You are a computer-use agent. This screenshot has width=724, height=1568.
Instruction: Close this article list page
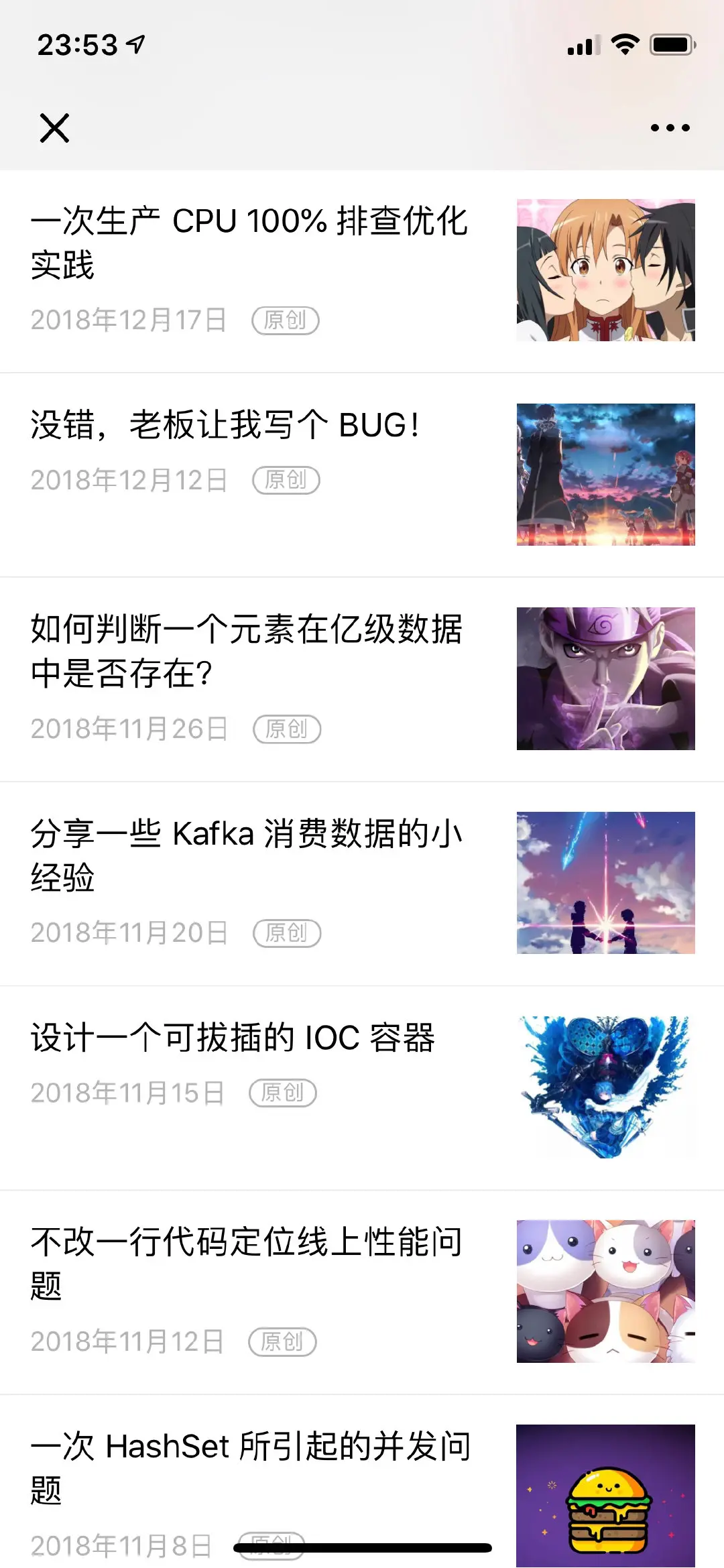click(x=54, y=128)
